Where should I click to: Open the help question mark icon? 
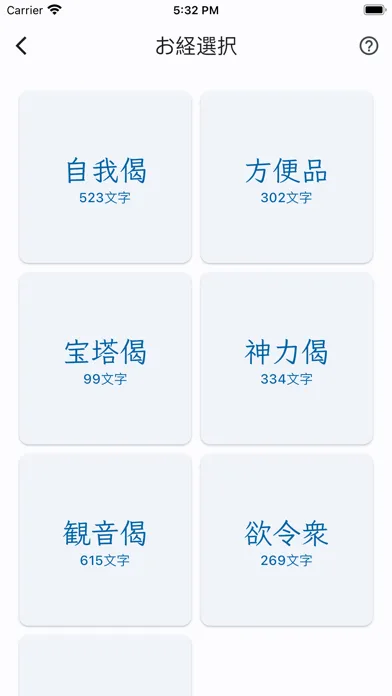[368, 46]
